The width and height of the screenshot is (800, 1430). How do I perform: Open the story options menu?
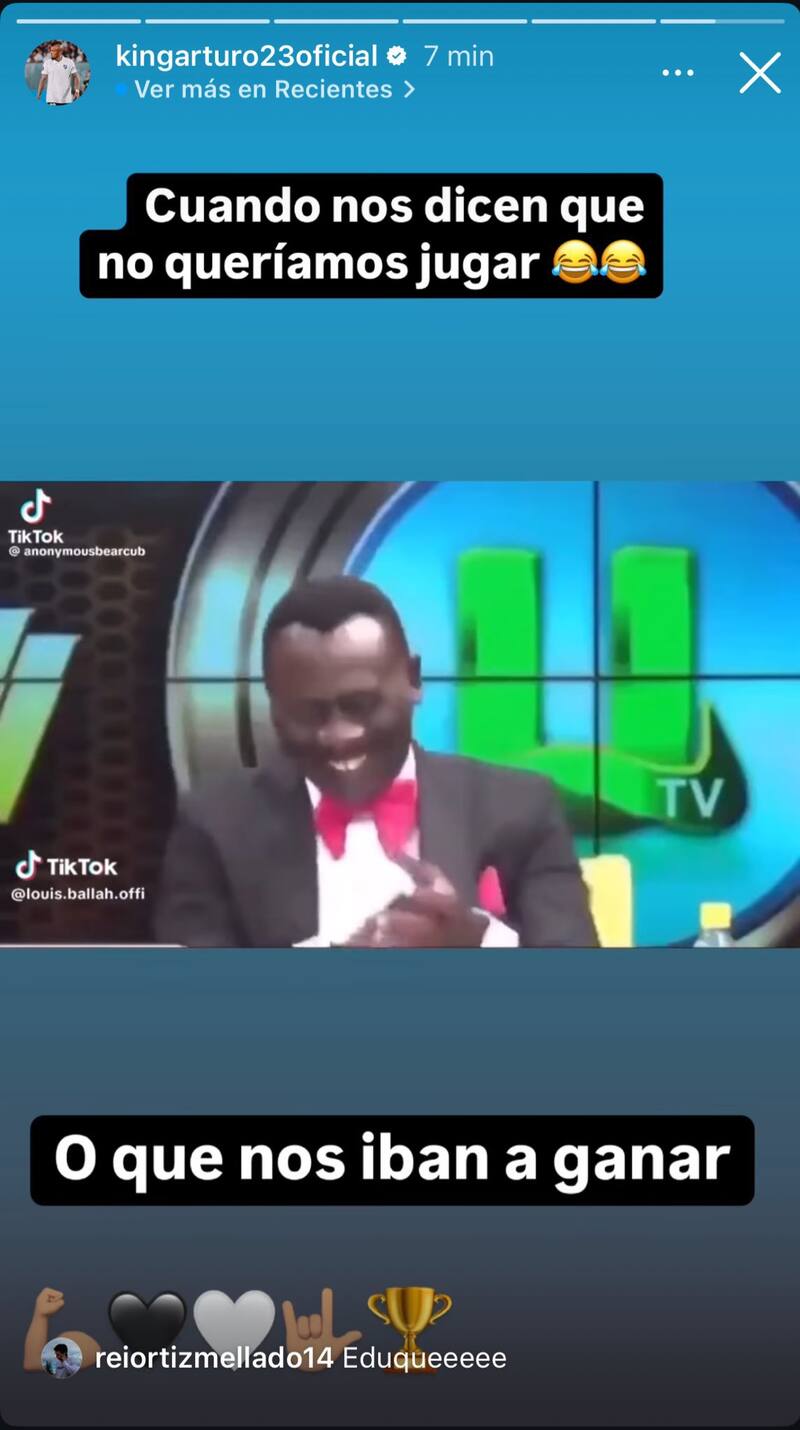pos(677,73)
